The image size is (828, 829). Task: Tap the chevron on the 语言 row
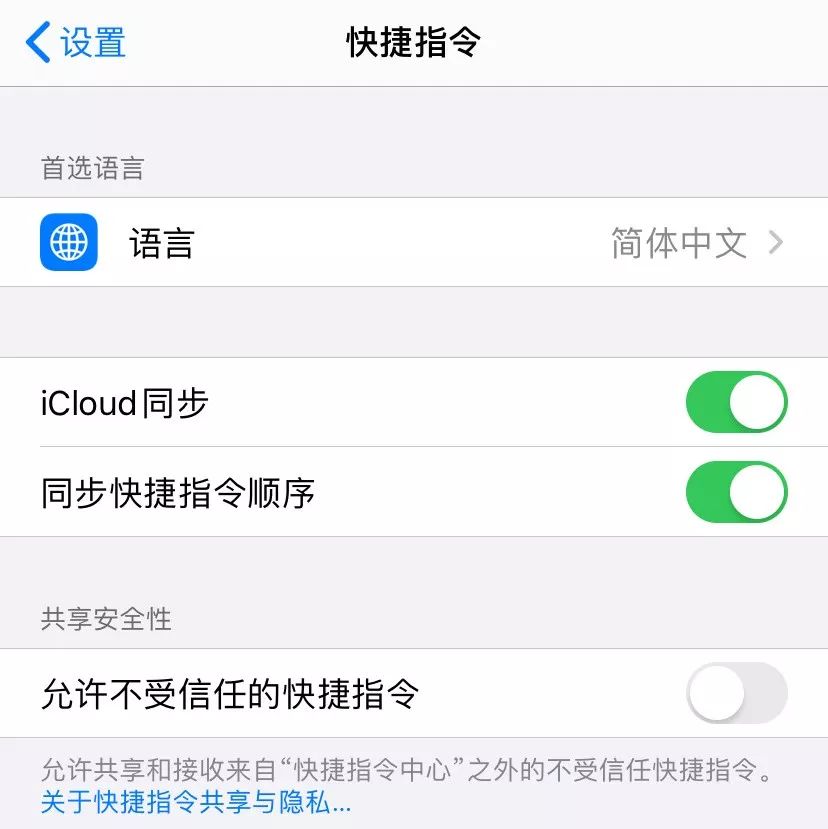click(784, 242)
